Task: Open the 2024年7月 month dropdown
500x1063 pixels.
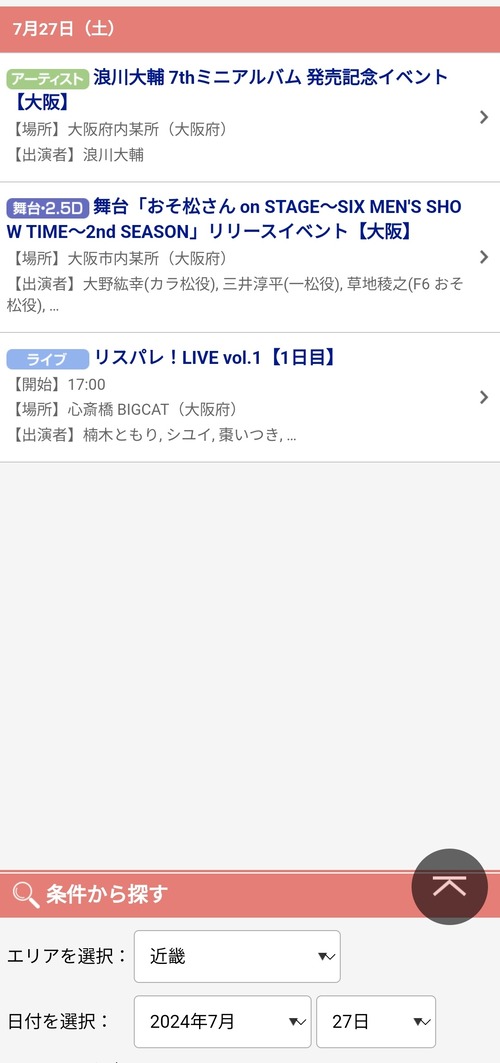Action: (x=222, y=1022)
